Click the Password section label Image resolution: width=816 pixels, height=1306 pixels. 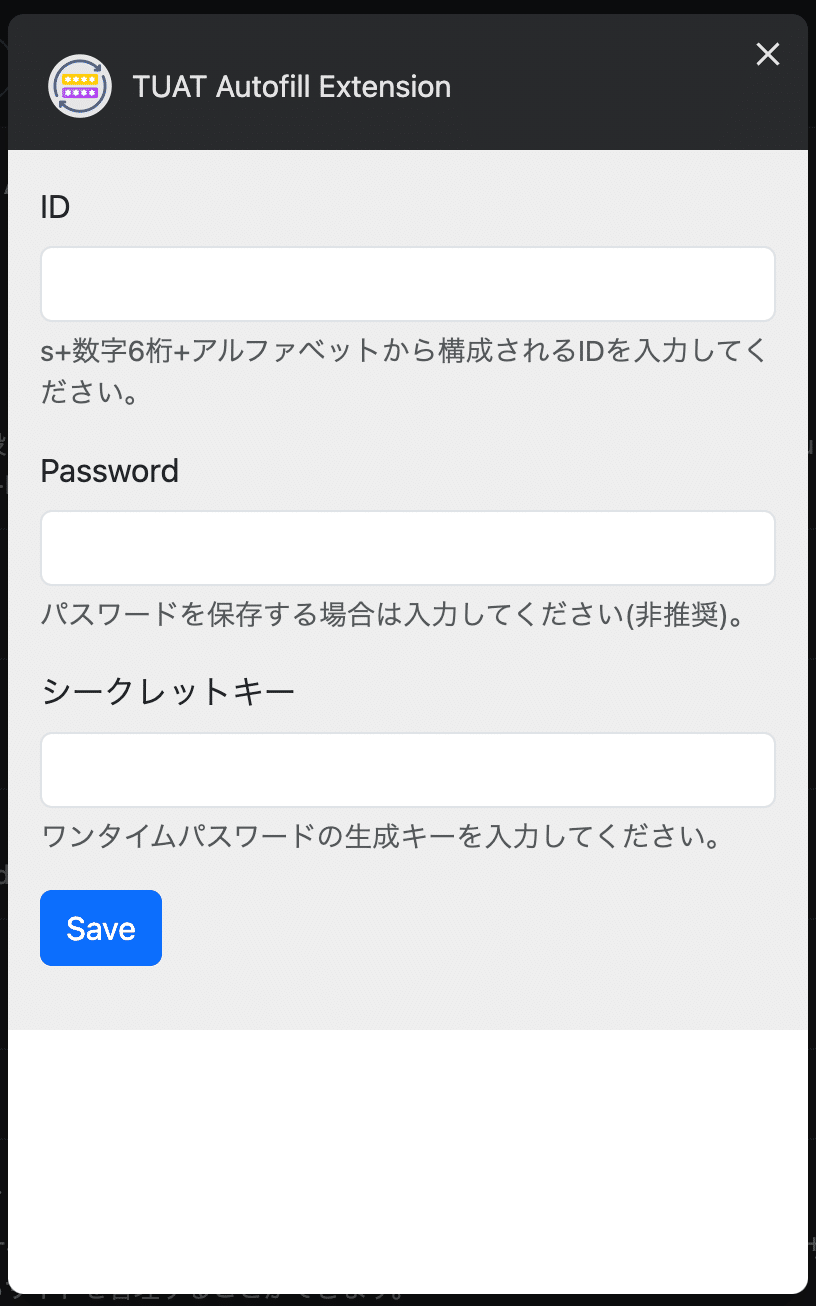click(x=110, y=471)
